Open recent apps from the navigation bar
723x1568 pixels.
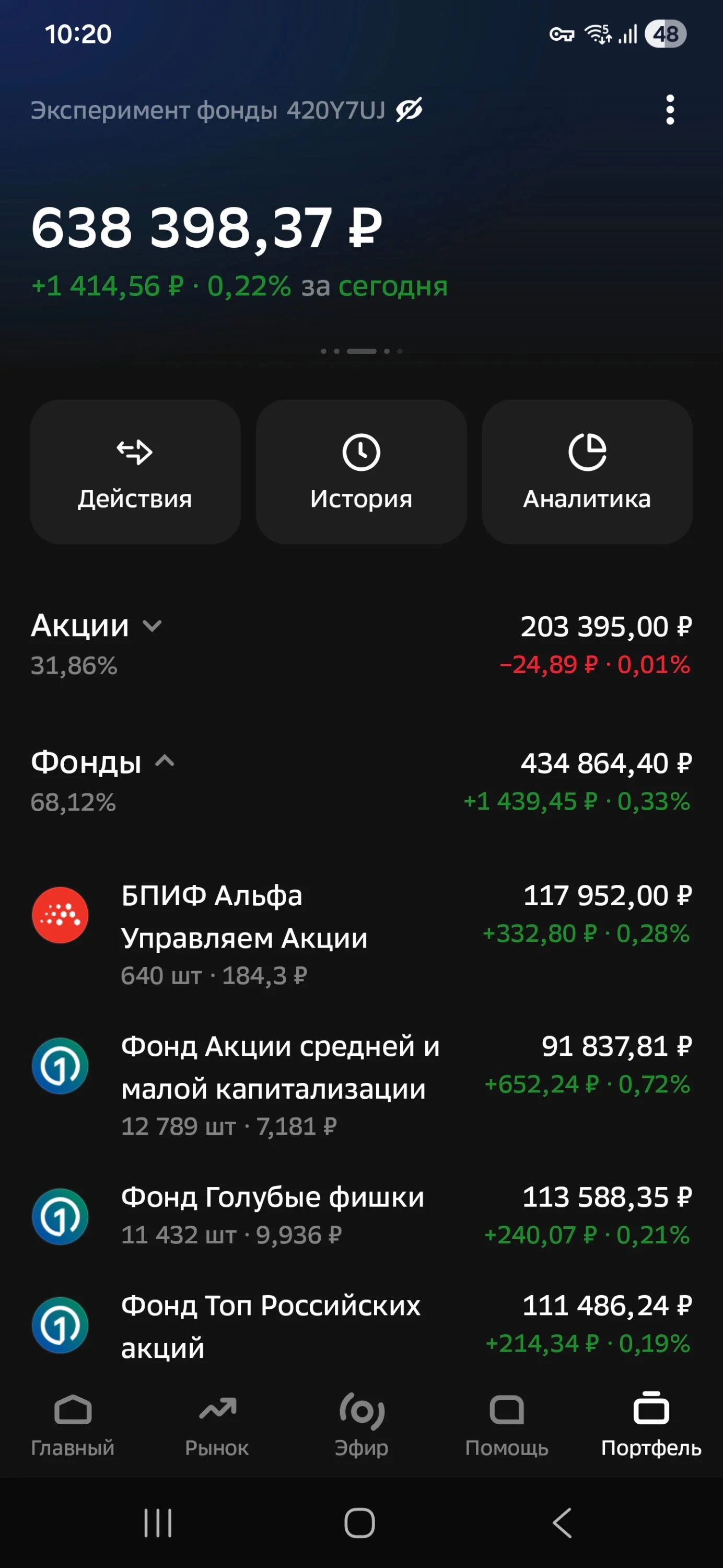[x=158, y=1523]
